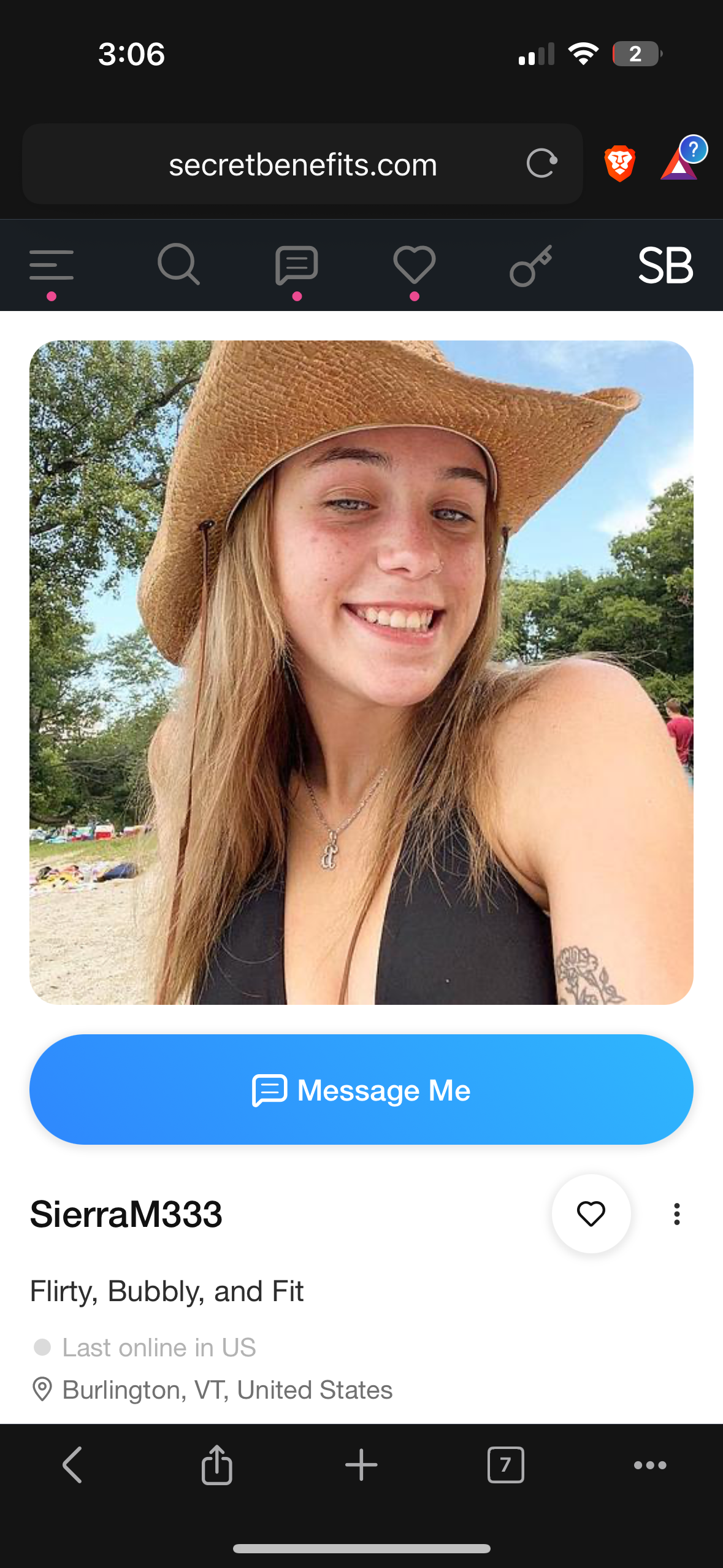Reload the page

[541, 164]
